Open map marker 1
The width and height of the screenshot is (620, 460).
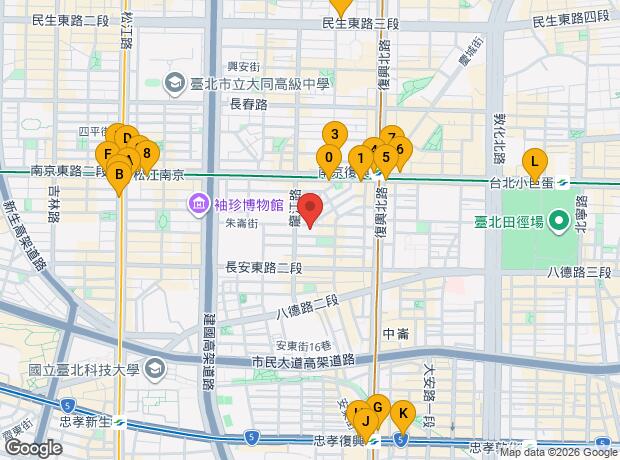coord(358,158)
